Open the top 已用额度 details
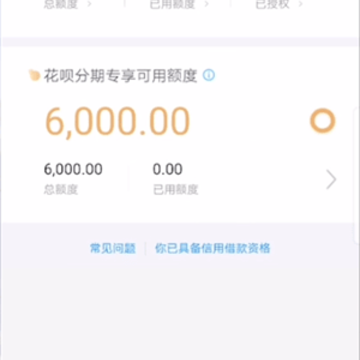 [179, 4]
